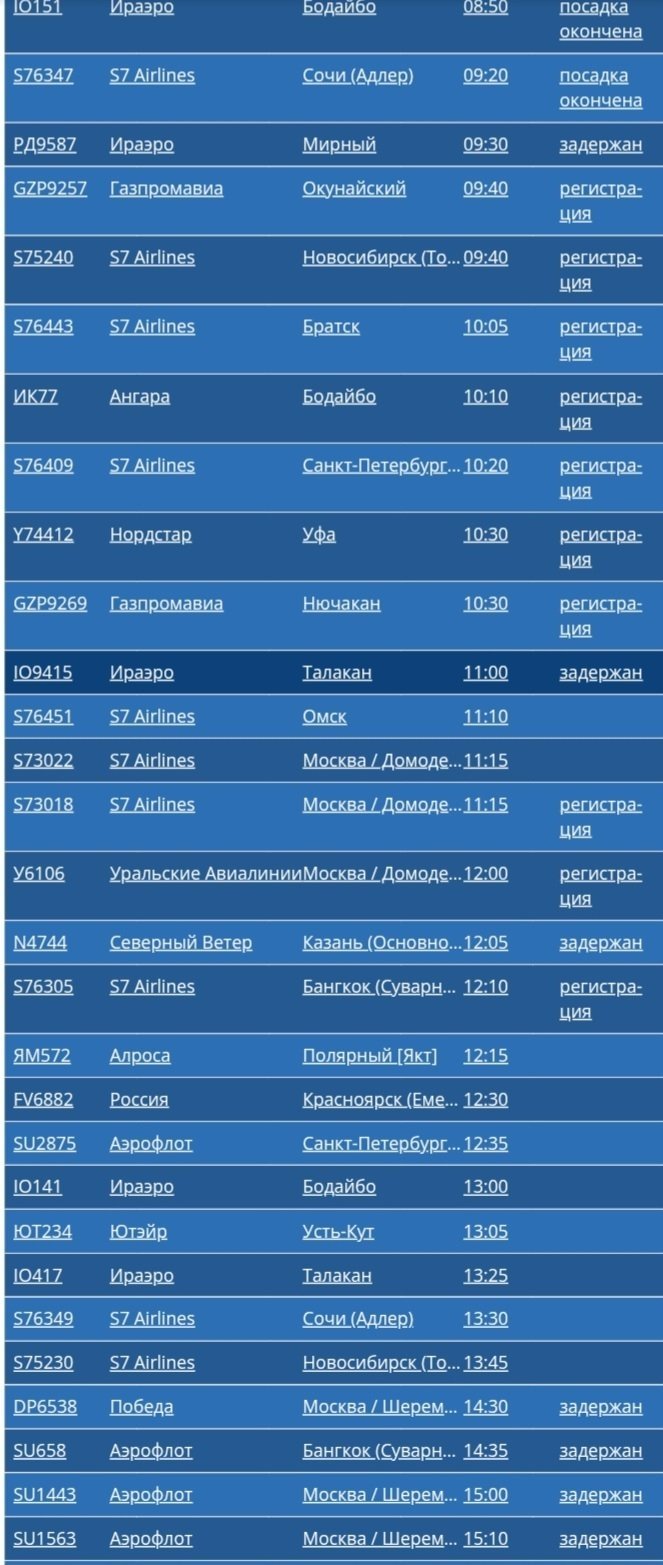Tap the Победа airline link
663x1565 pixels.
(141, 1407)
